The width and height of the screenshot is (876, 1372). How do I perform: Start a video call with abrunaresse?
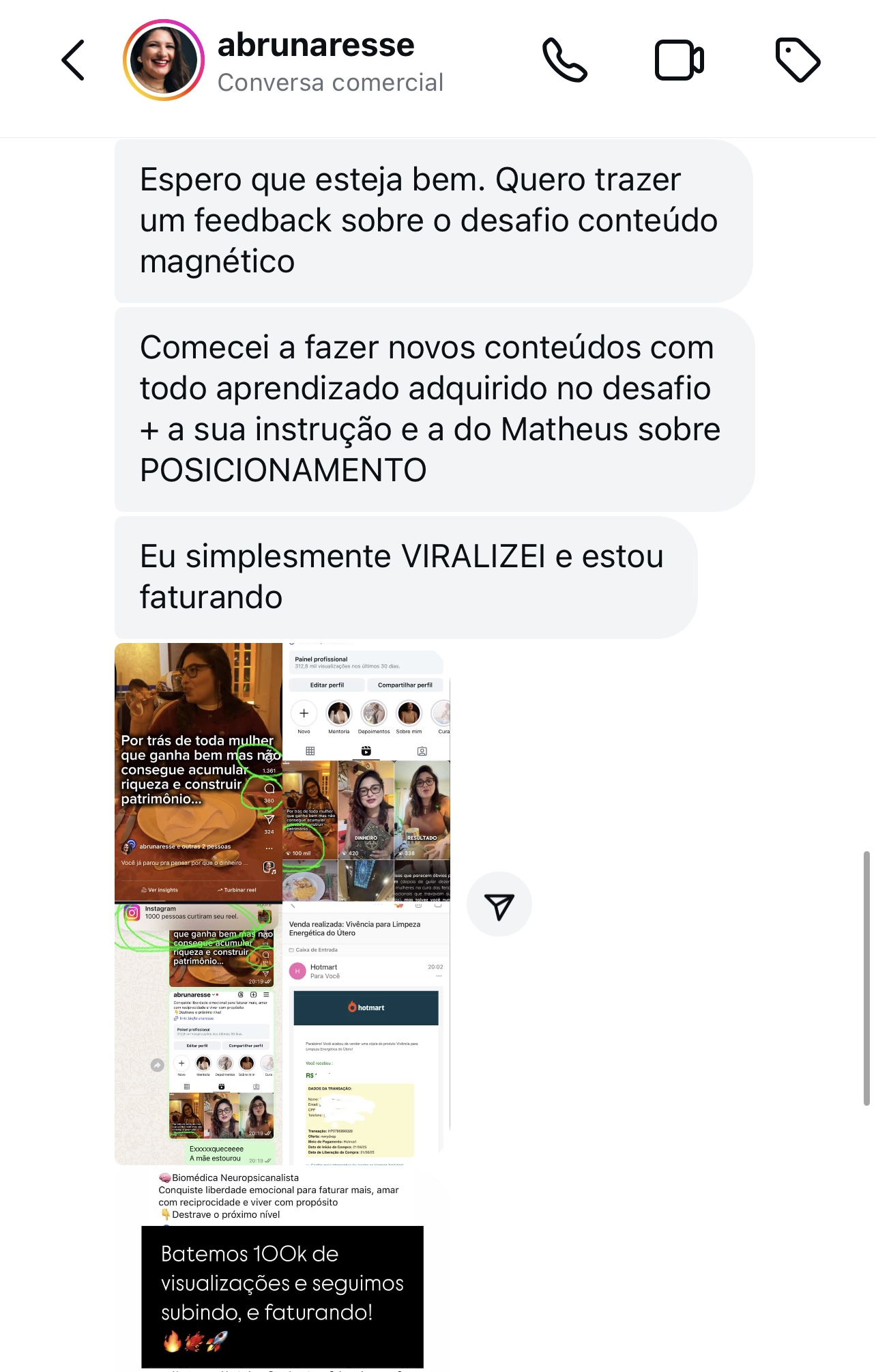pyautogui.click(x=680, y=60)
